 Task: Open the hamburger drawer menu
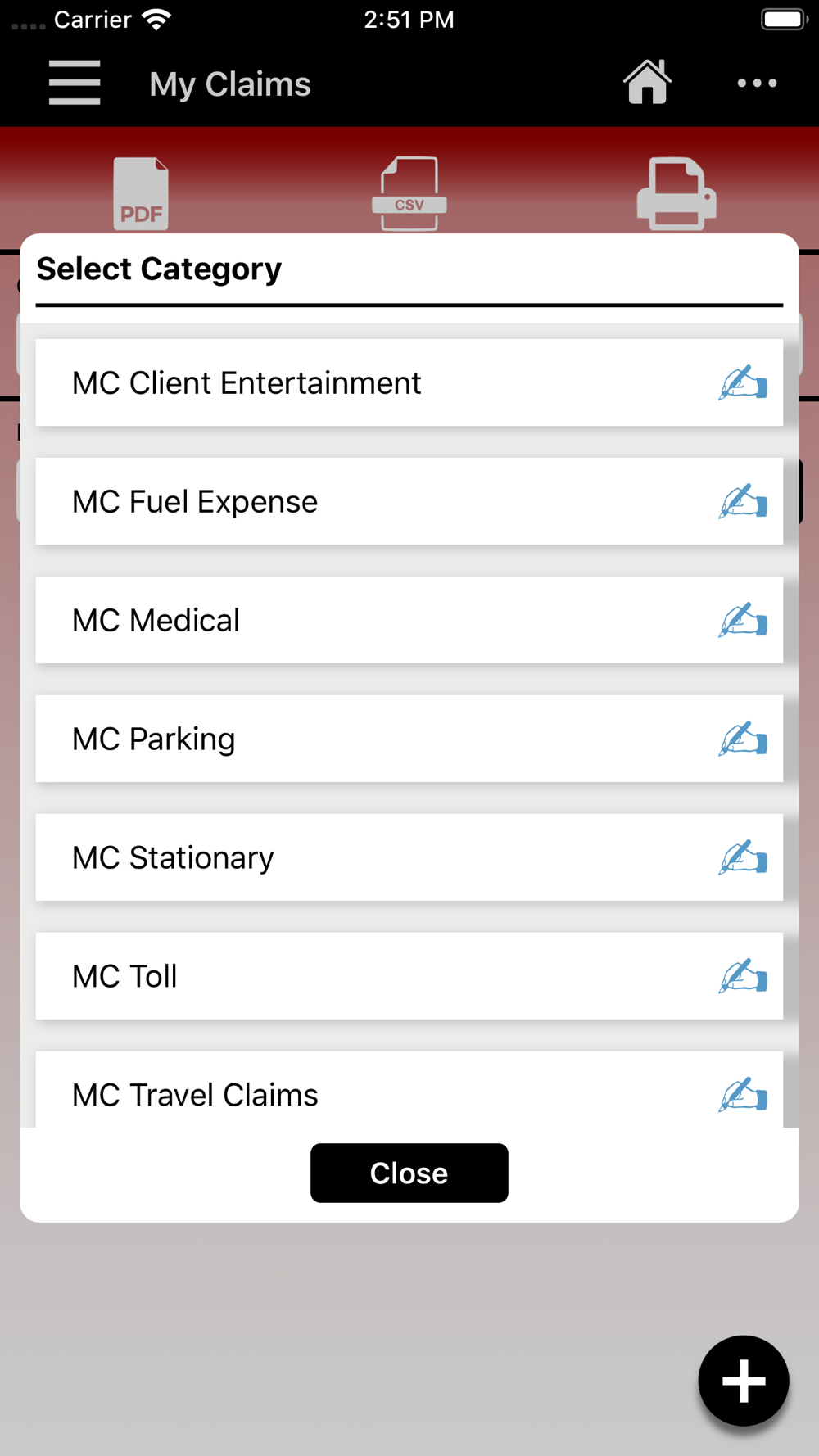click(75, 83)
